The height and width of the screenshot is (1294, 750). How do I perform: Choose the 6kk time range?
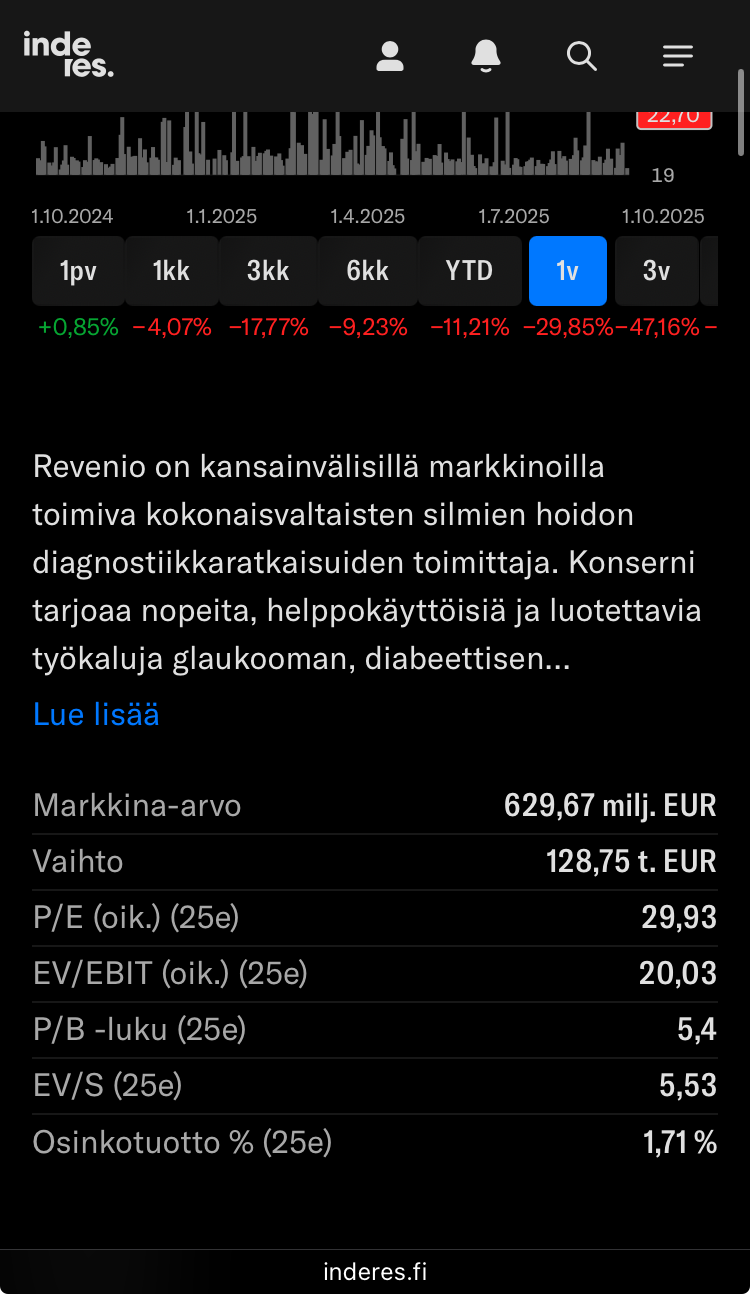point(367,271)
